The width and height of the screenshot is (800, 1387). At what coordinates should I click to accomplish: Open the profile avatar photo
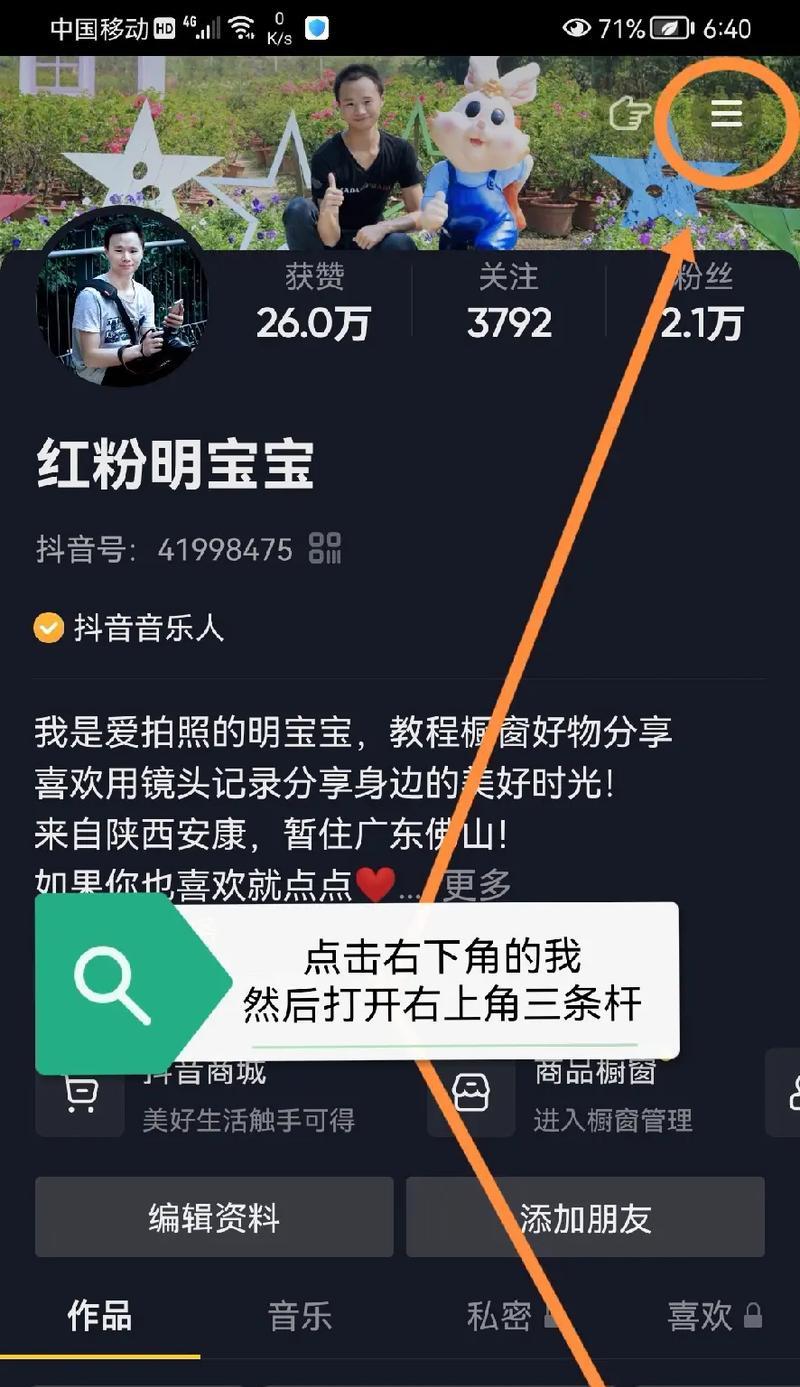(121, 297)
